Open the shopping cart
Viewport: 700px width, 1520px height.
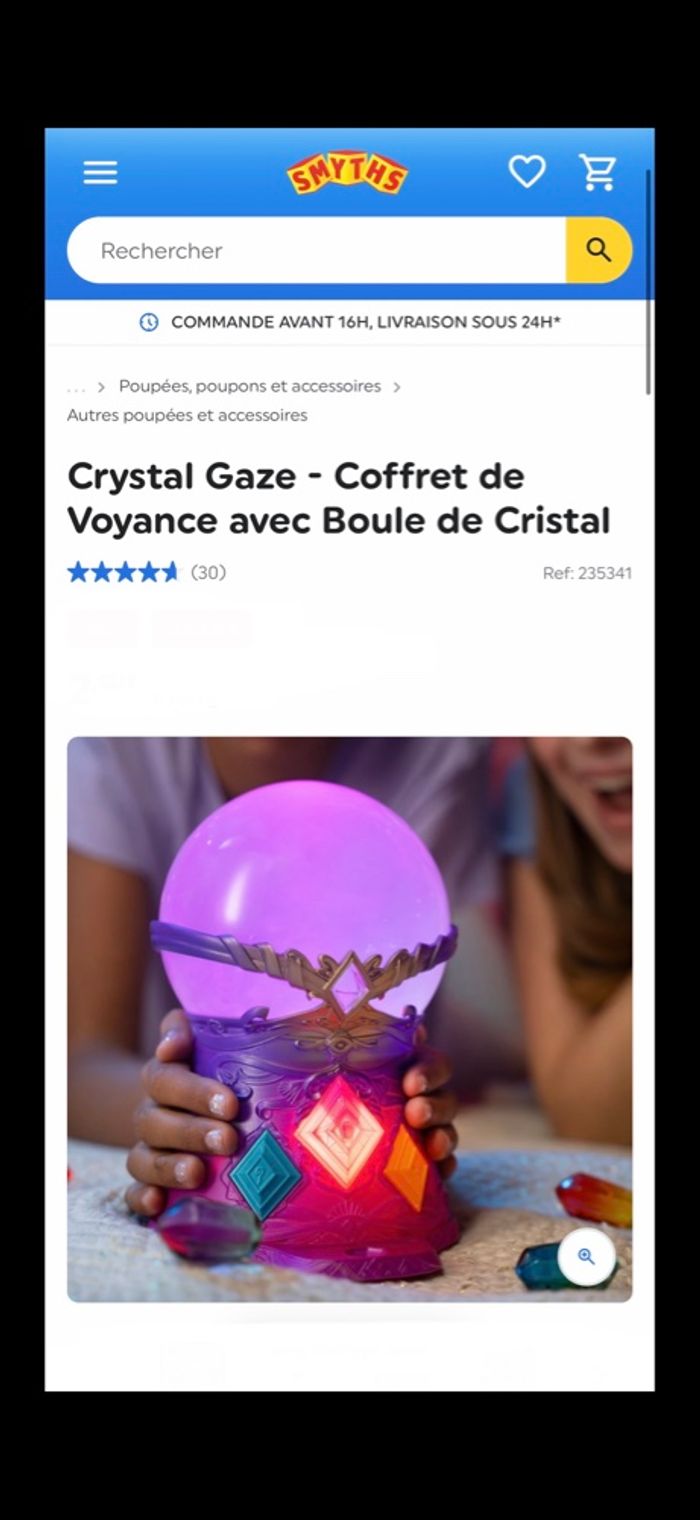click(x=598, y=172)
